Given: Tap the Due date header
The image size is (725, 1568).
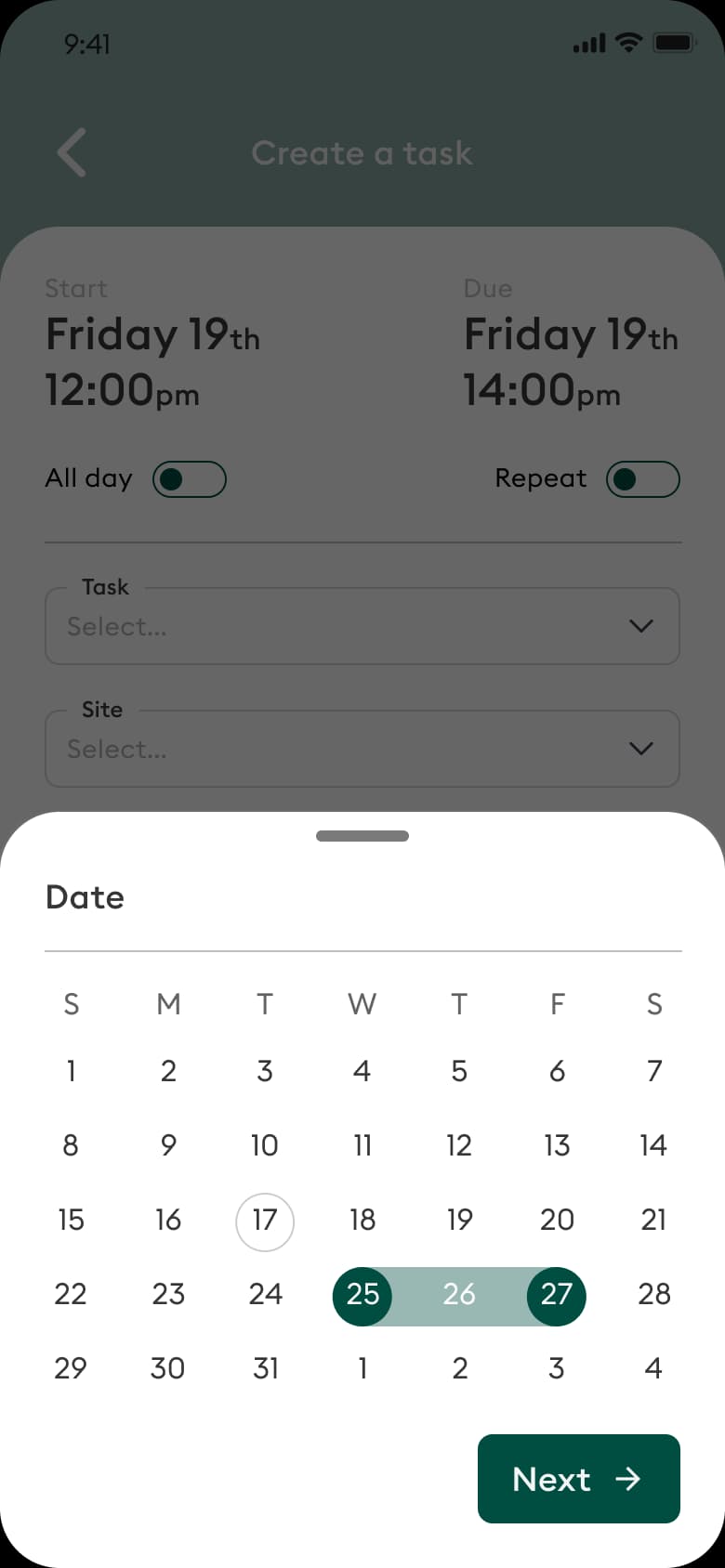Looking at the screenshot, I should click(488, 289).
